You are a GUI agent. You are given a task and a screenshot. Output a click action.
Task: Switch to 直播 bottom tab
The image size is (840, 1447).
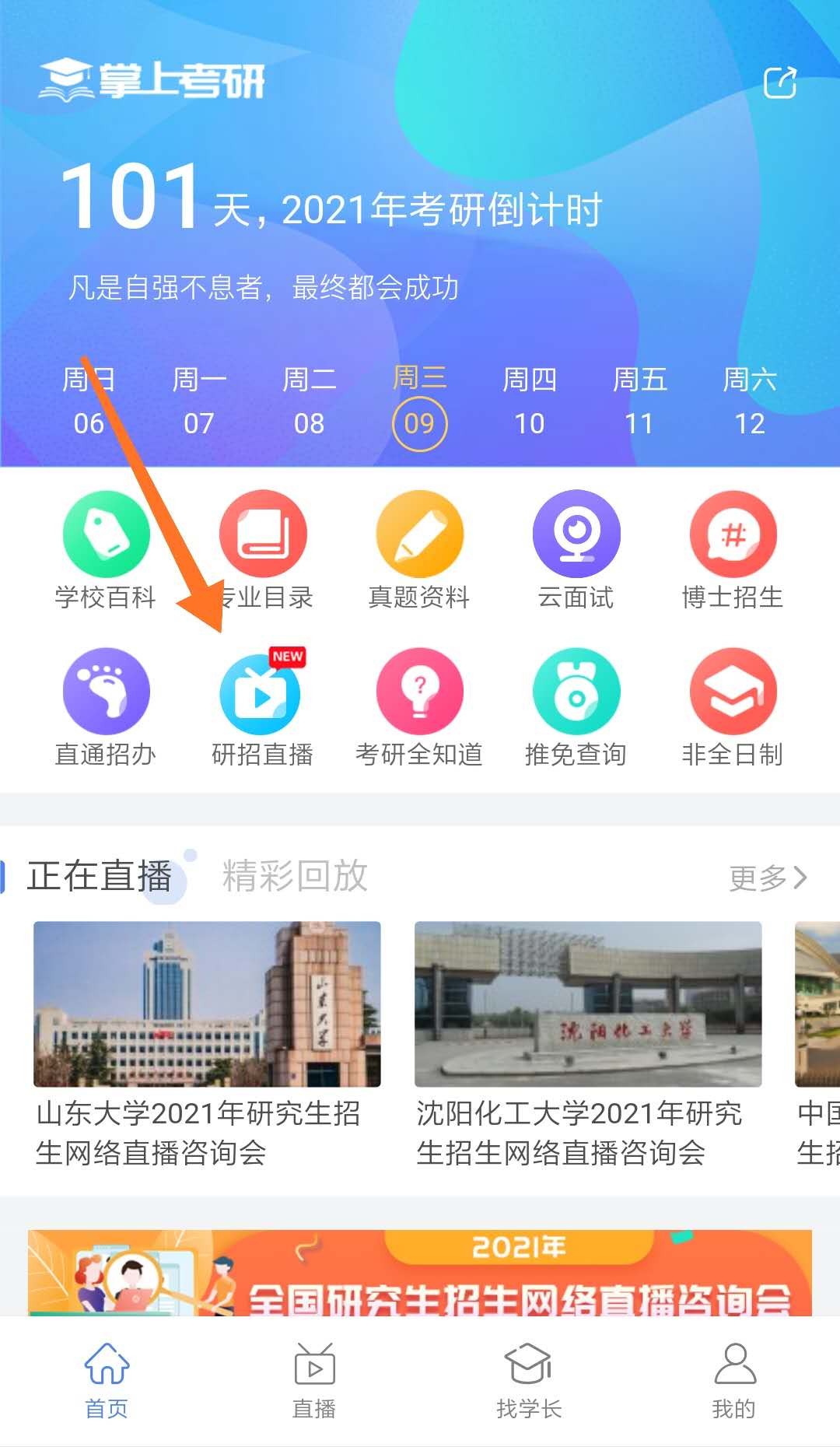(314, 1380)
